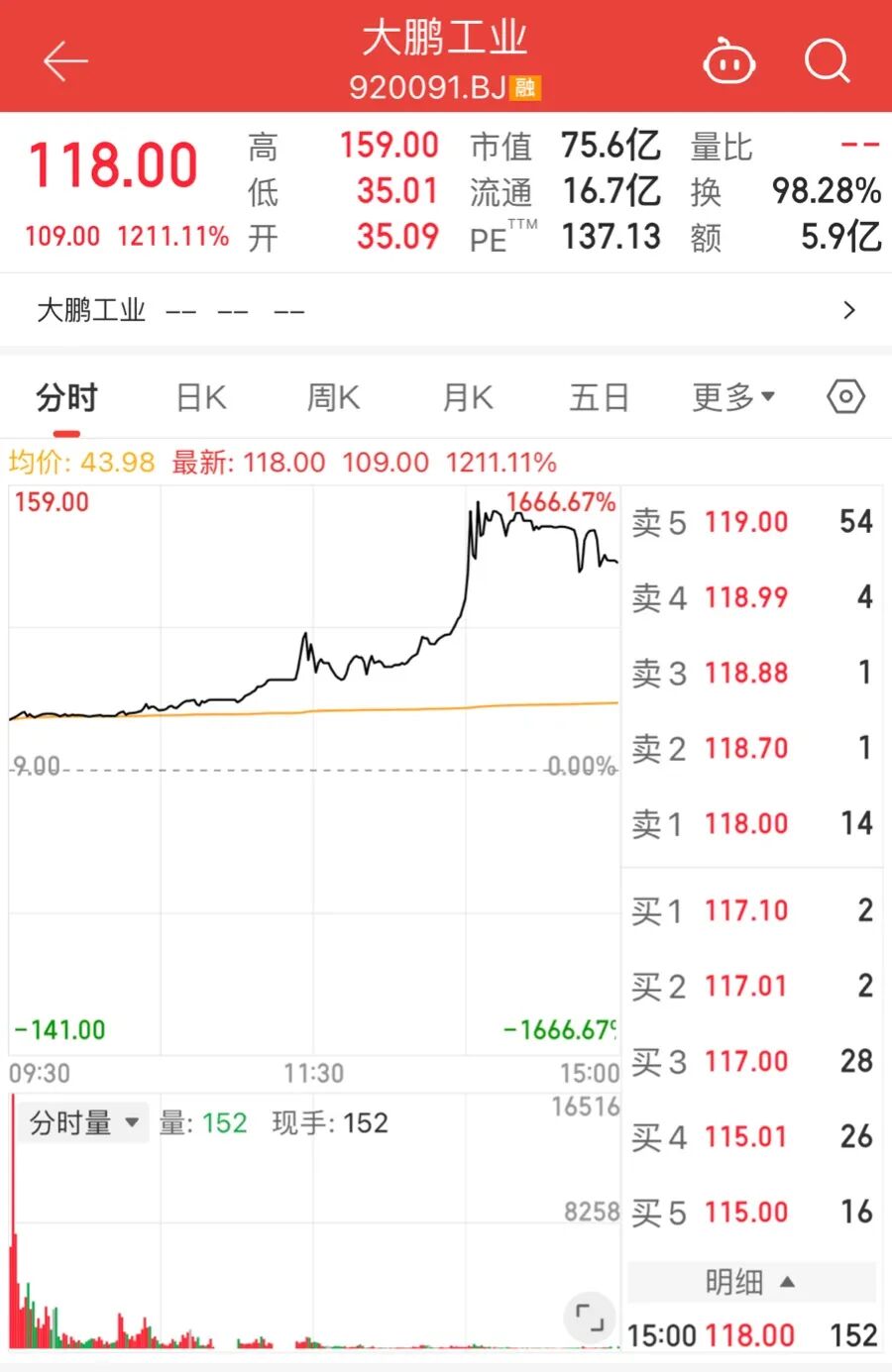Open stock search magnifier
This screenshot has height=1372, width=892.
[x=827, y=61]
